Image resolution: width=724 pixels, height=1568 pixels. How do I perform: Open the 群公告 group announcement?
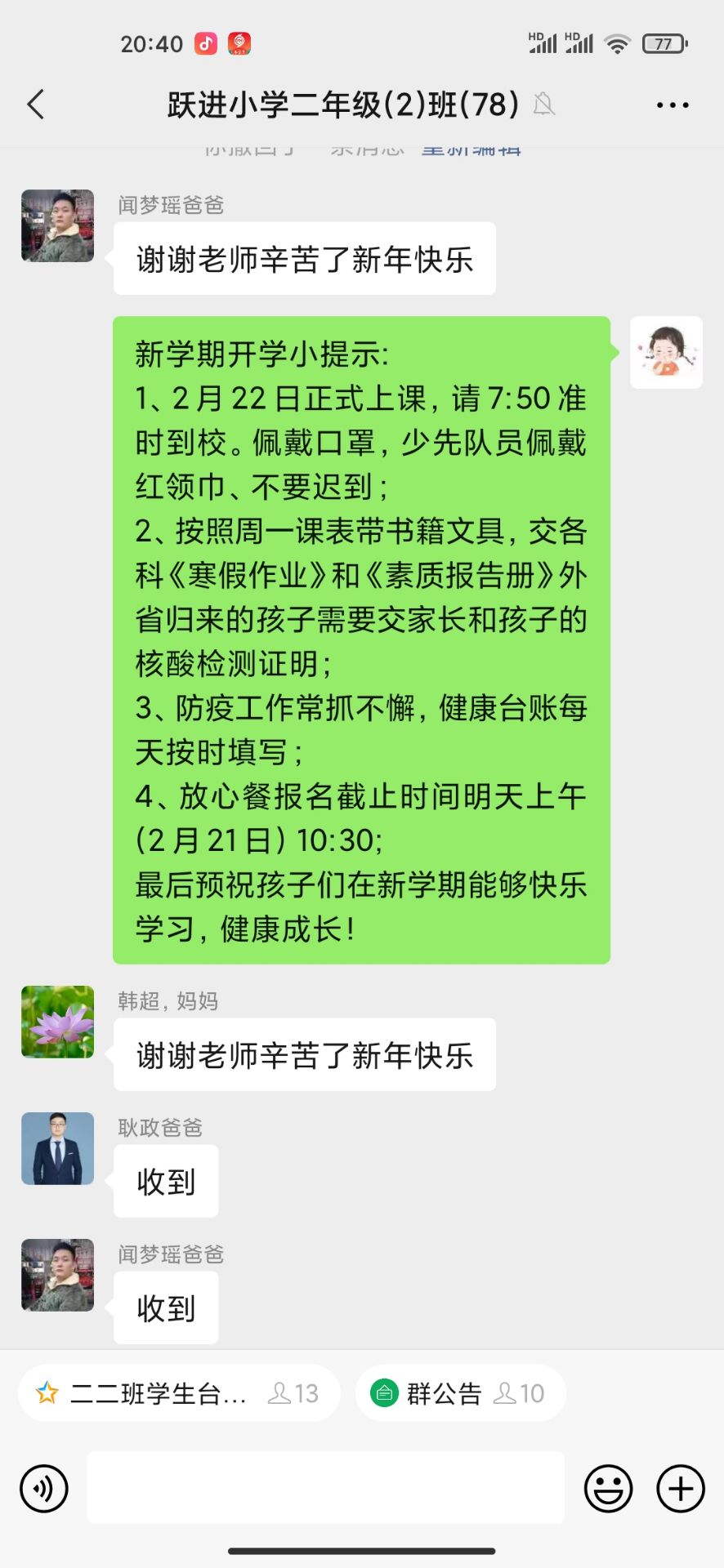[458, 1393]
